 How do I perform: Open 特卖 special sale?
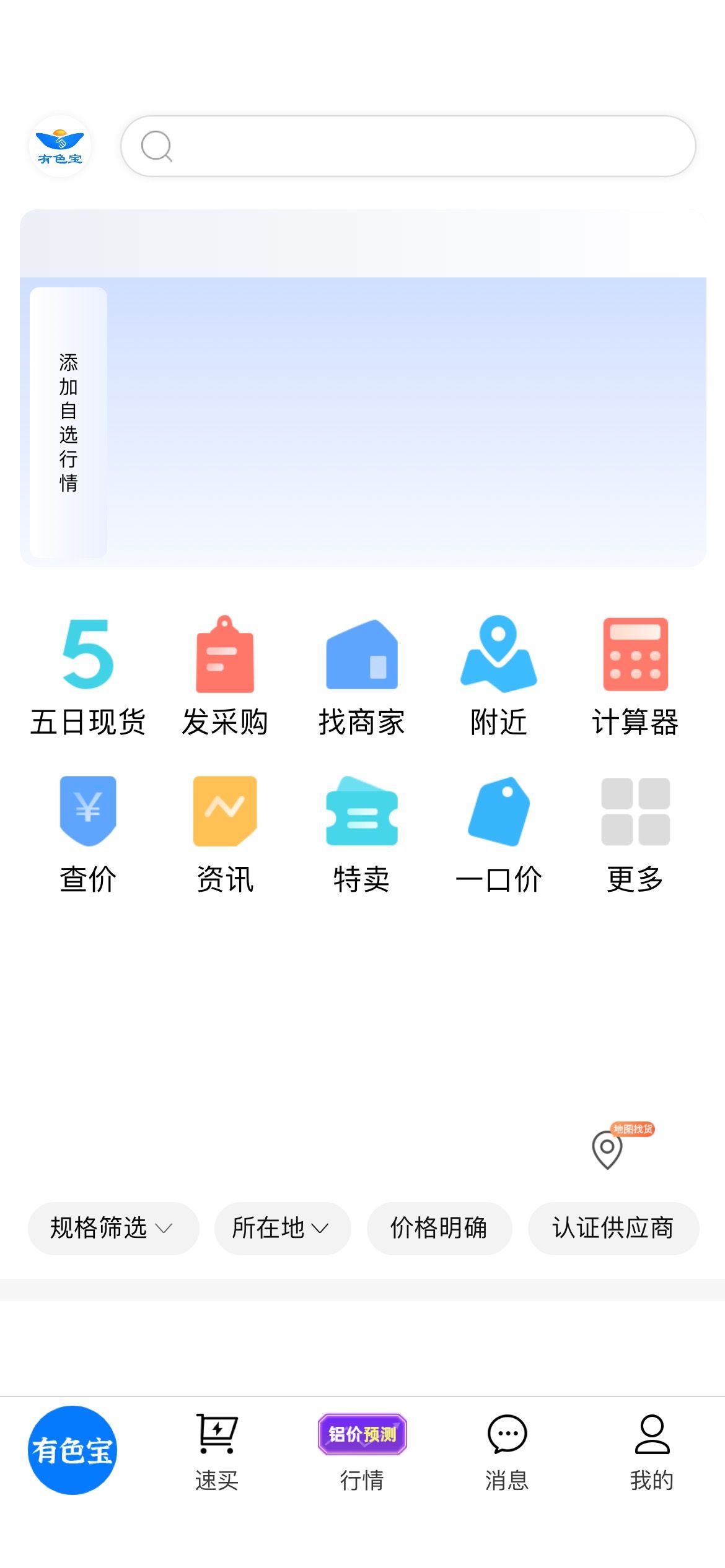[x=362, y=834]
